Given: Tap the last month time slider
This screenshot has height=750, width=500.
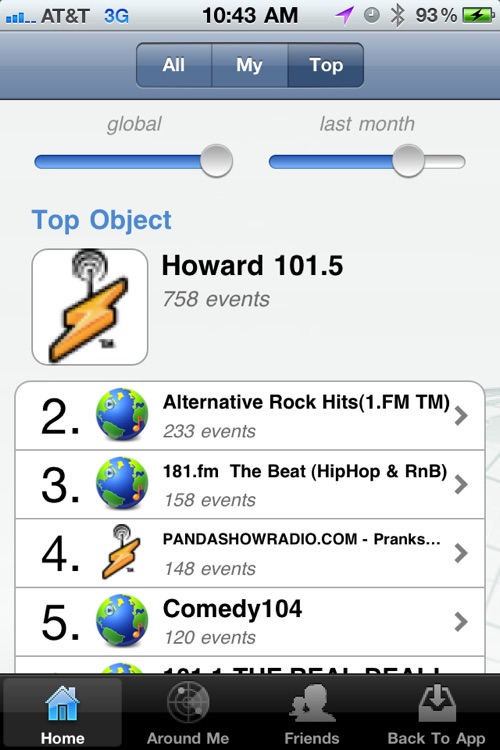Looking at the screenshot, I should tap(367, 162).
